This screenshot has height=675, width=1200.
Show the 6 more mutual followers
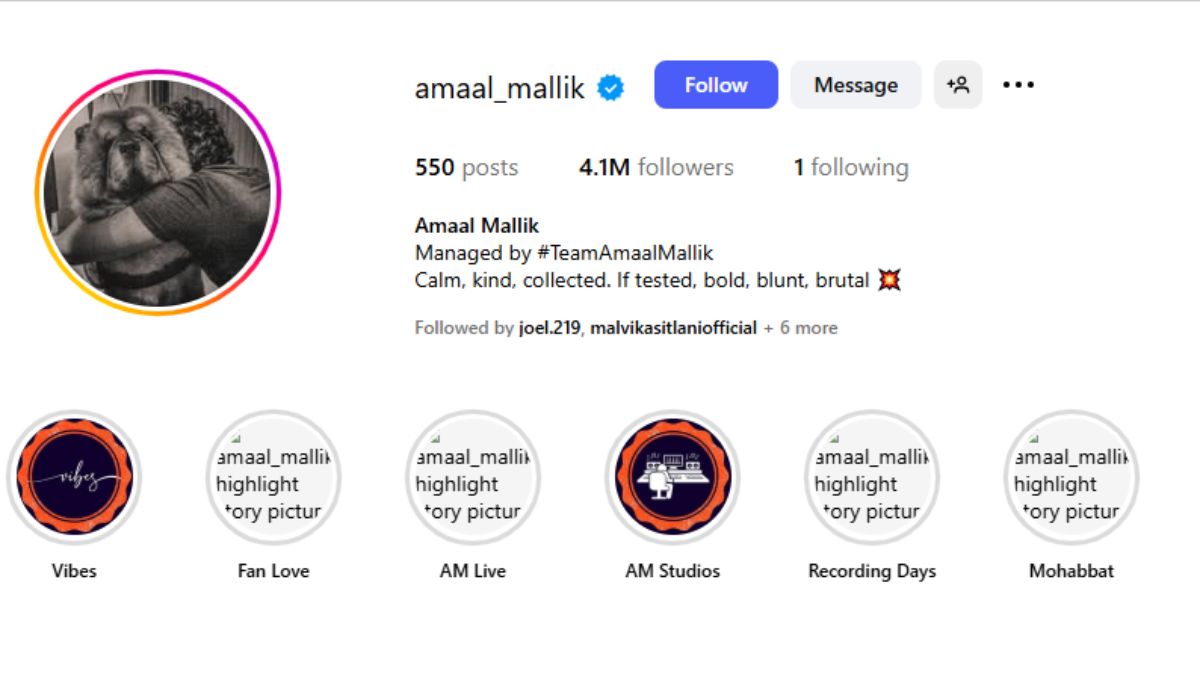coord(800,328)
